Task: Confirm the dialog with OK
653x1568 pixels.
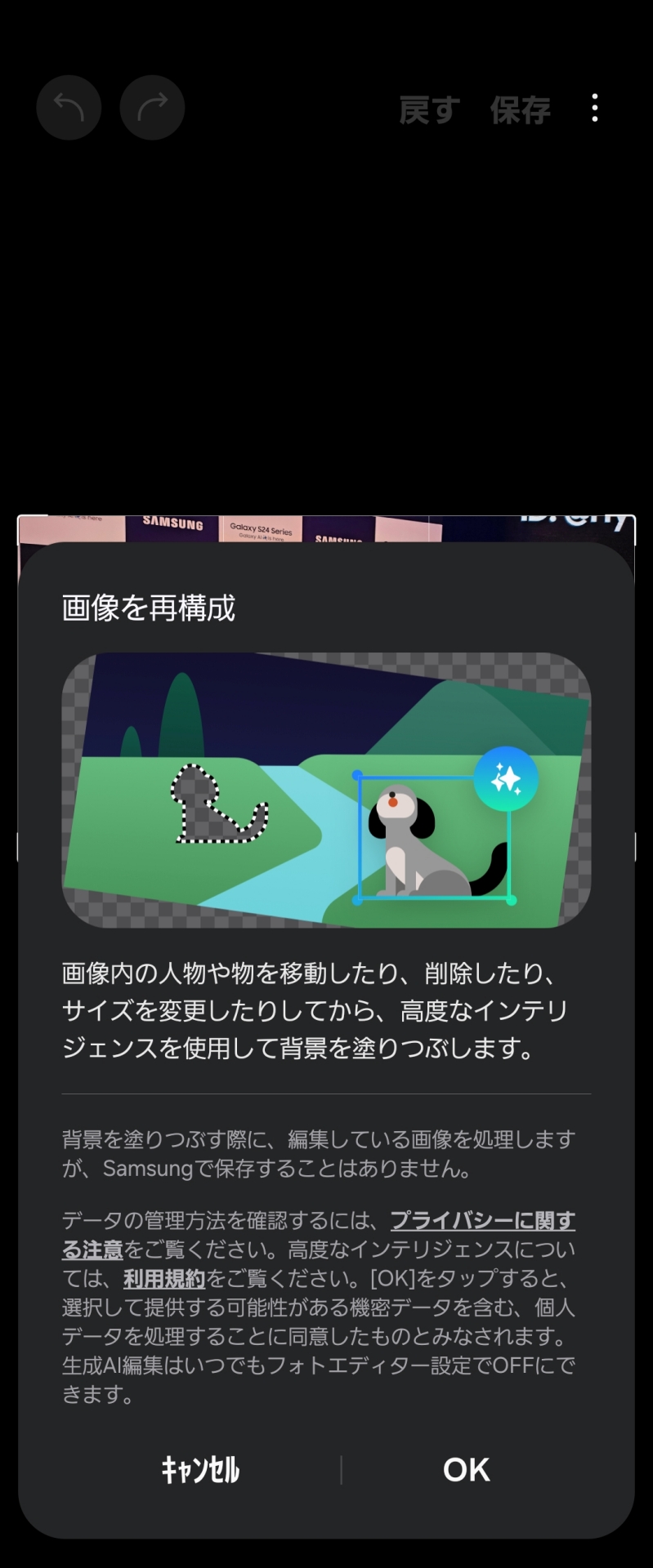Action: (466, 1470)
